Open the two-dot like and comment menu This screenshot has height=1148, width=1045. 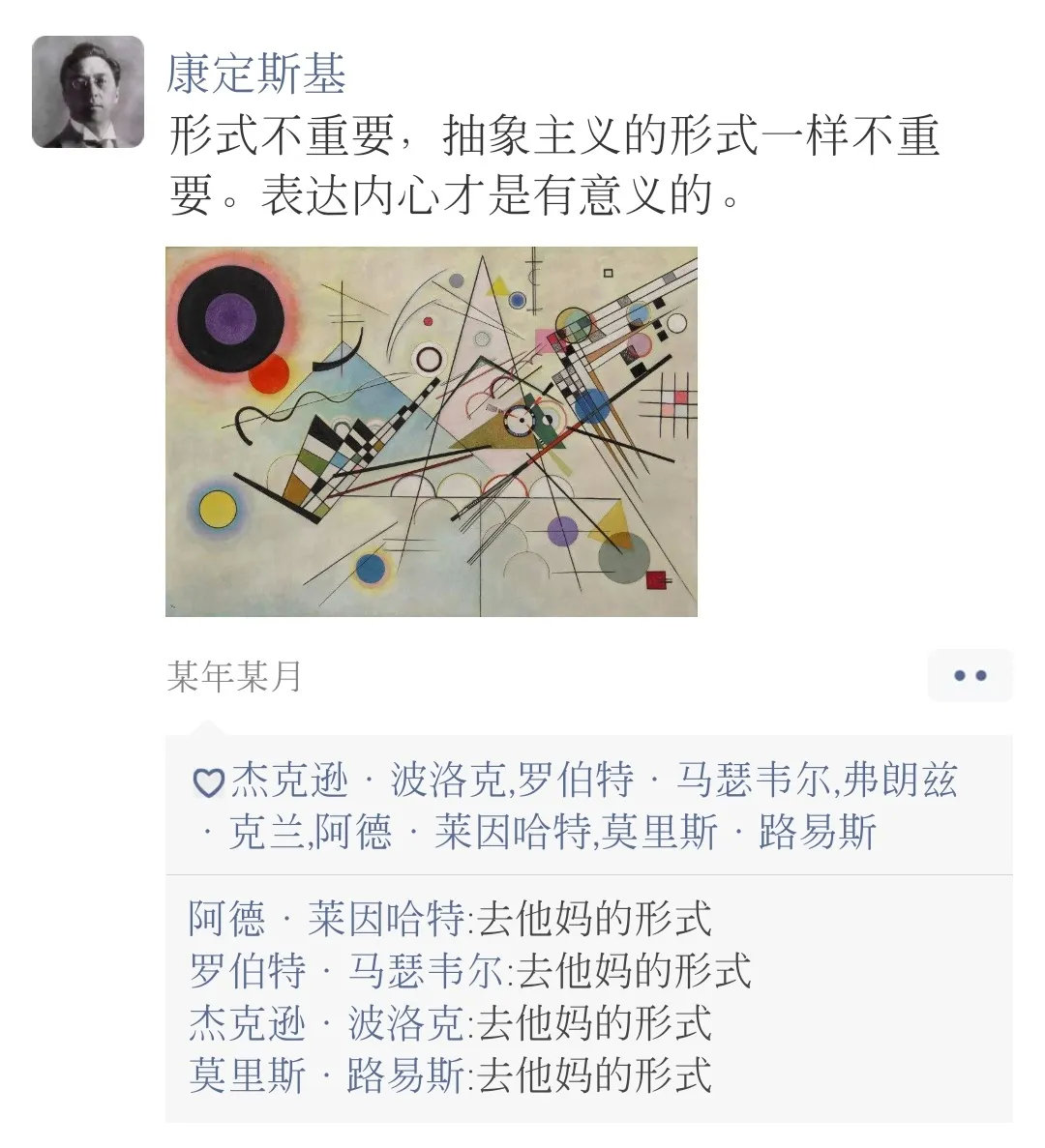970,675
